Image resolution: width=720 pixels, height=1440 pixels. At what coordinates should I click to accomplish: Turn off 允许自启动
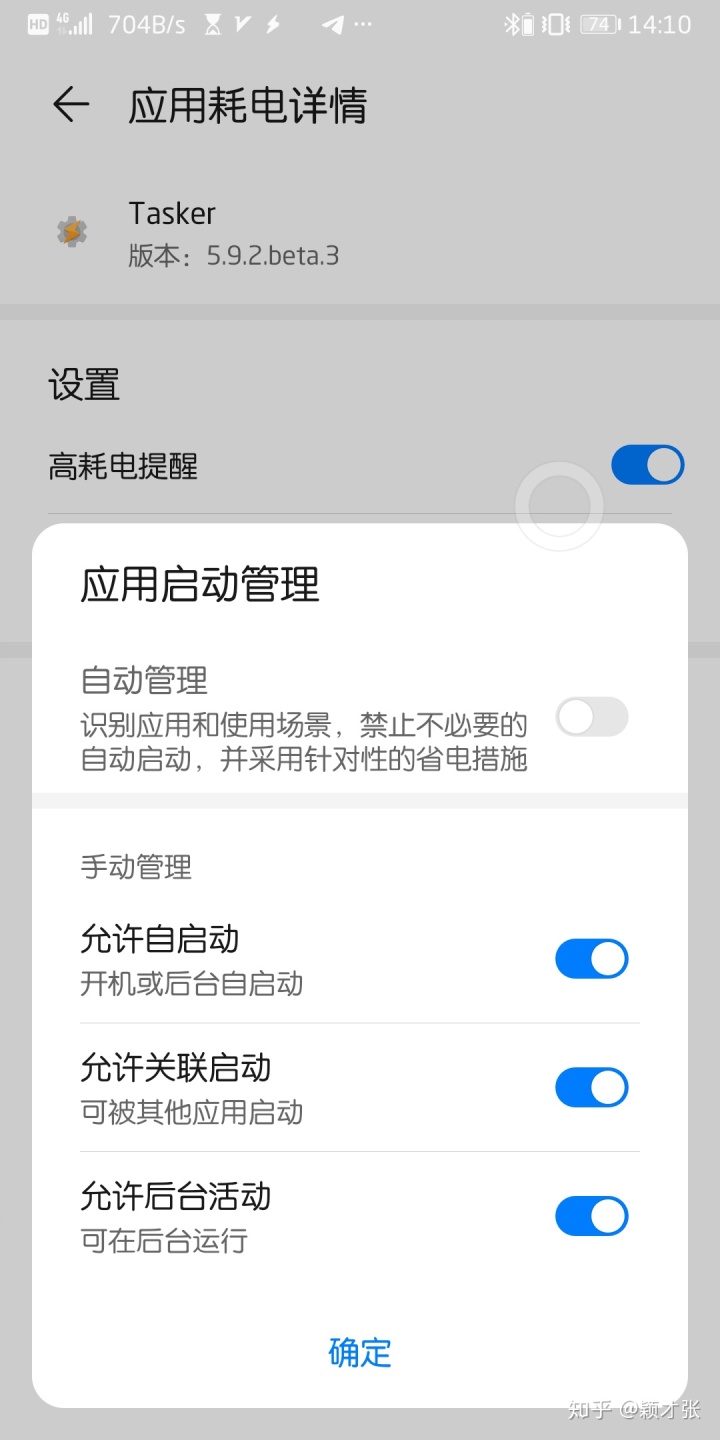(x=591, y=958)
